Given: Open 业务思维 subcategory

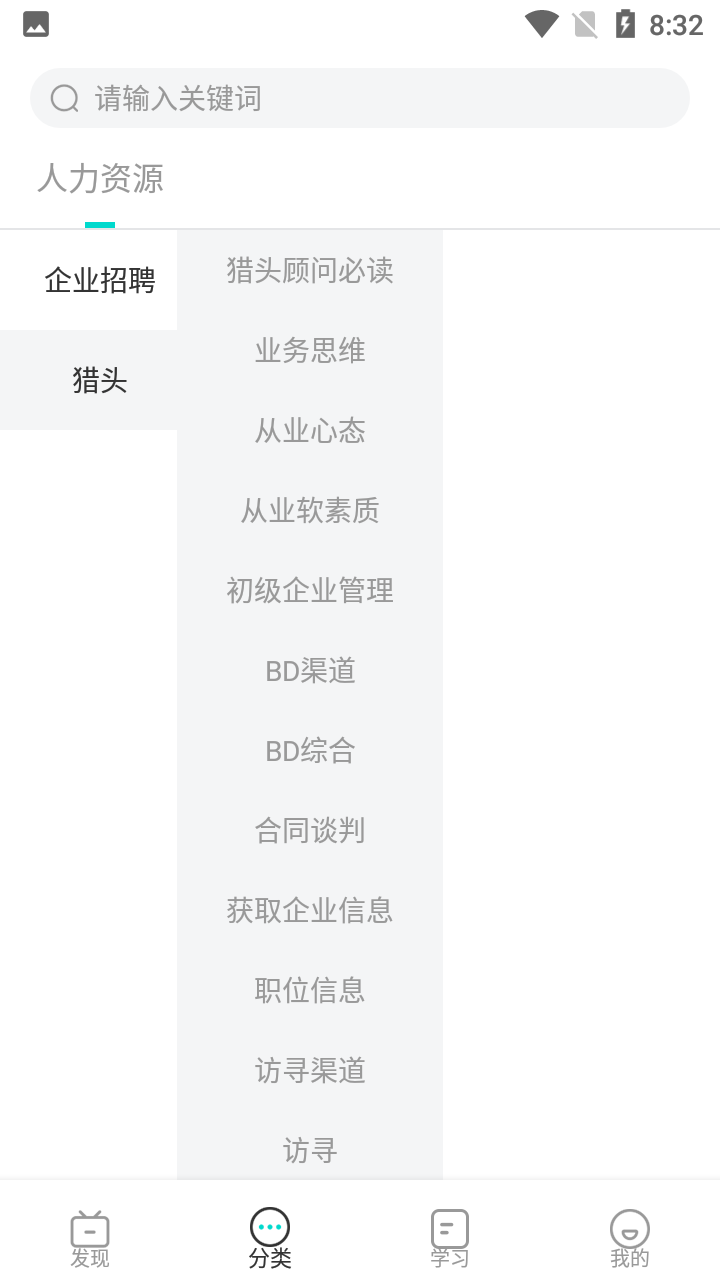Looking at the screenshot, I should tap(310, 350).
